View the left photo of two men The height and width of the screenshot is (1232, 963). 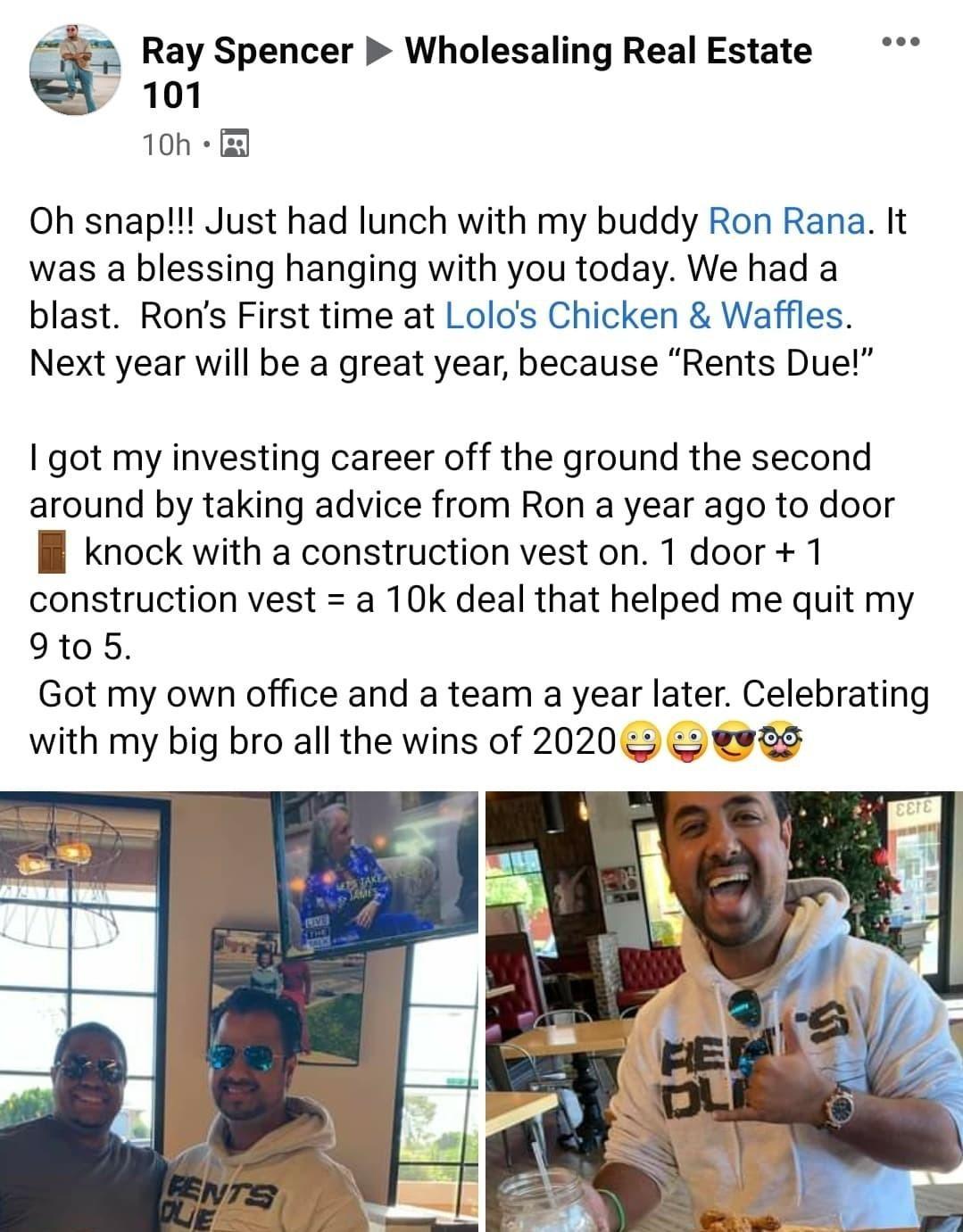click(x=239, y=1011)
